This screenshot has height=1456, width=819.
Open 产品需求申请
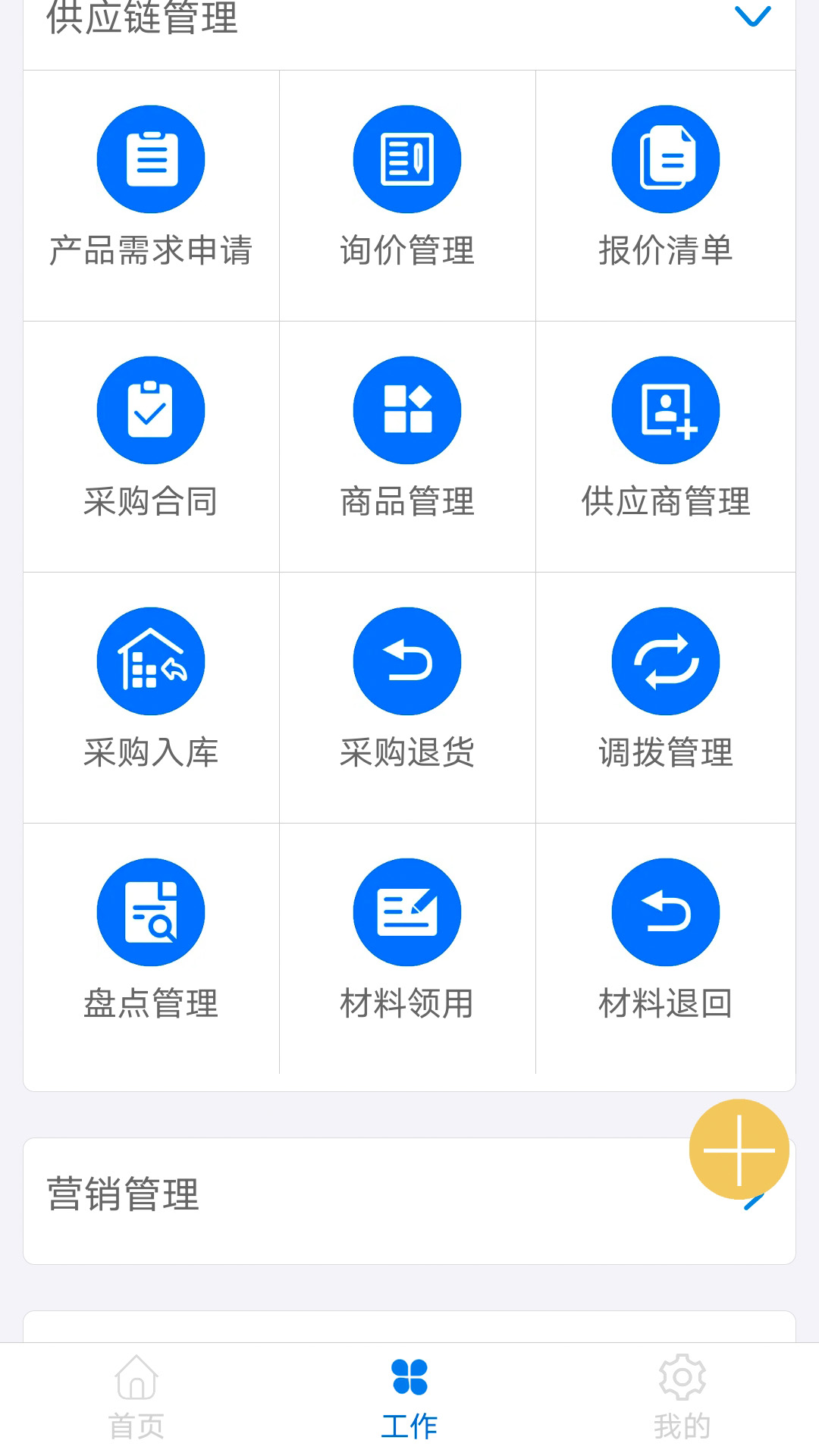coord(151,196)
